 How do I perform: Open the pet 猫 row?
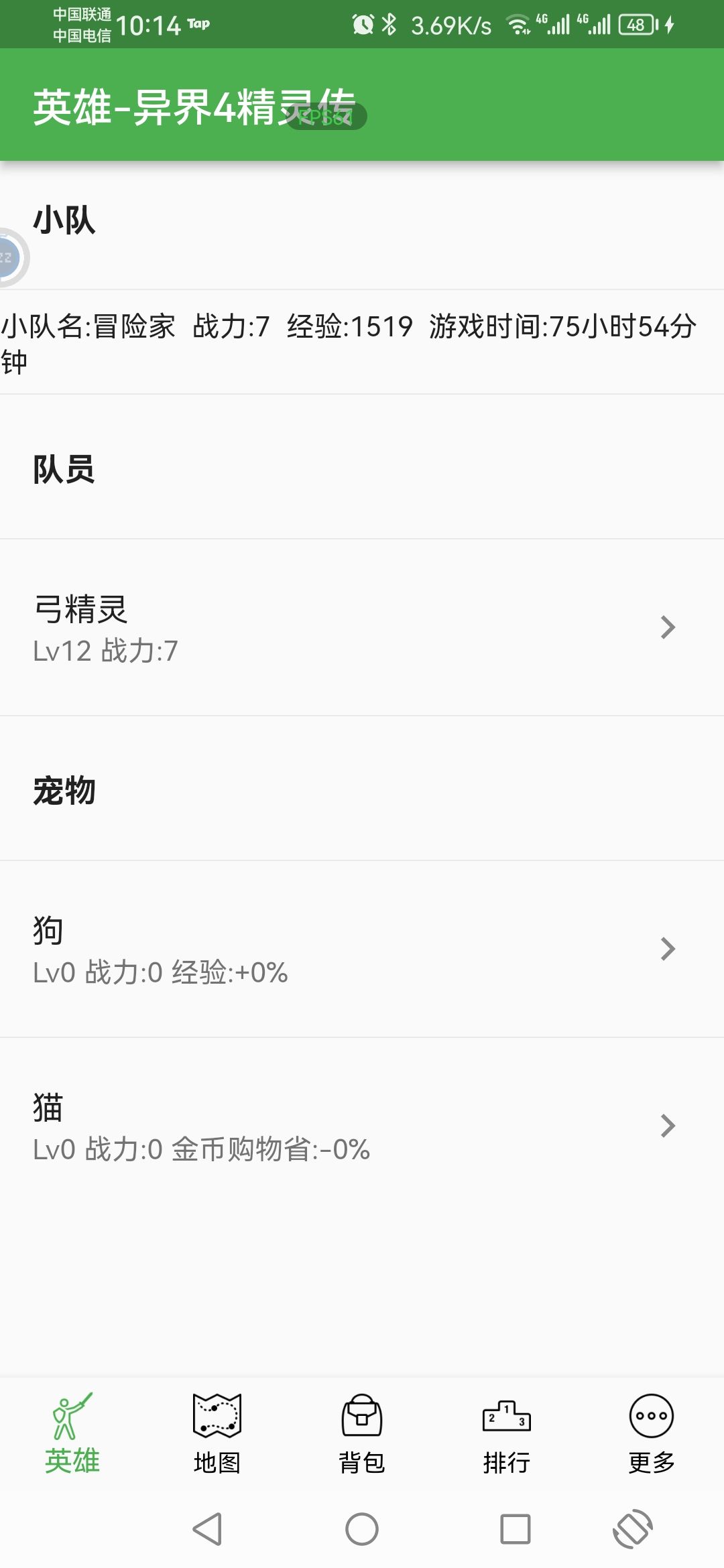click(x=362, y=1126)
